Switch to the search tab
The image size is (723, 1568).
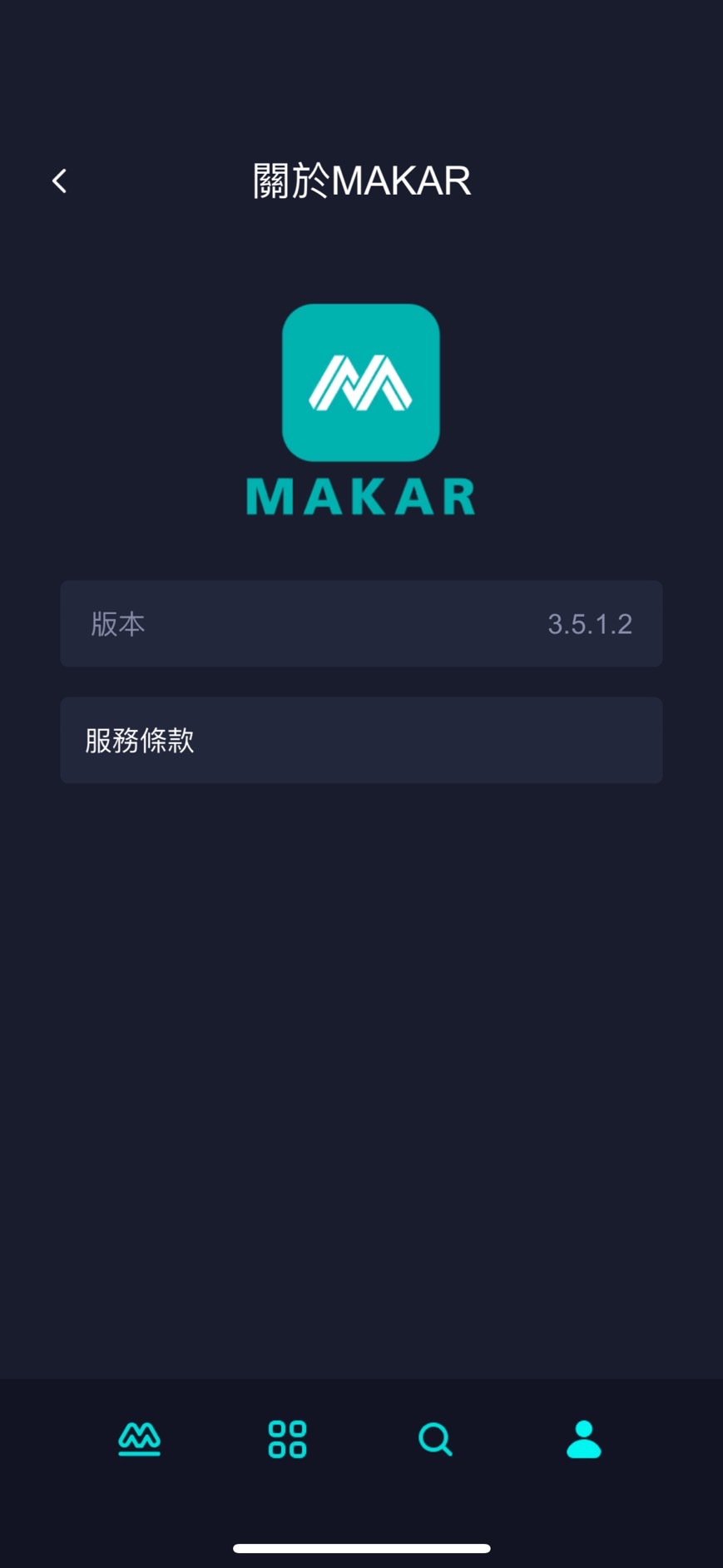pos(435,1439)
